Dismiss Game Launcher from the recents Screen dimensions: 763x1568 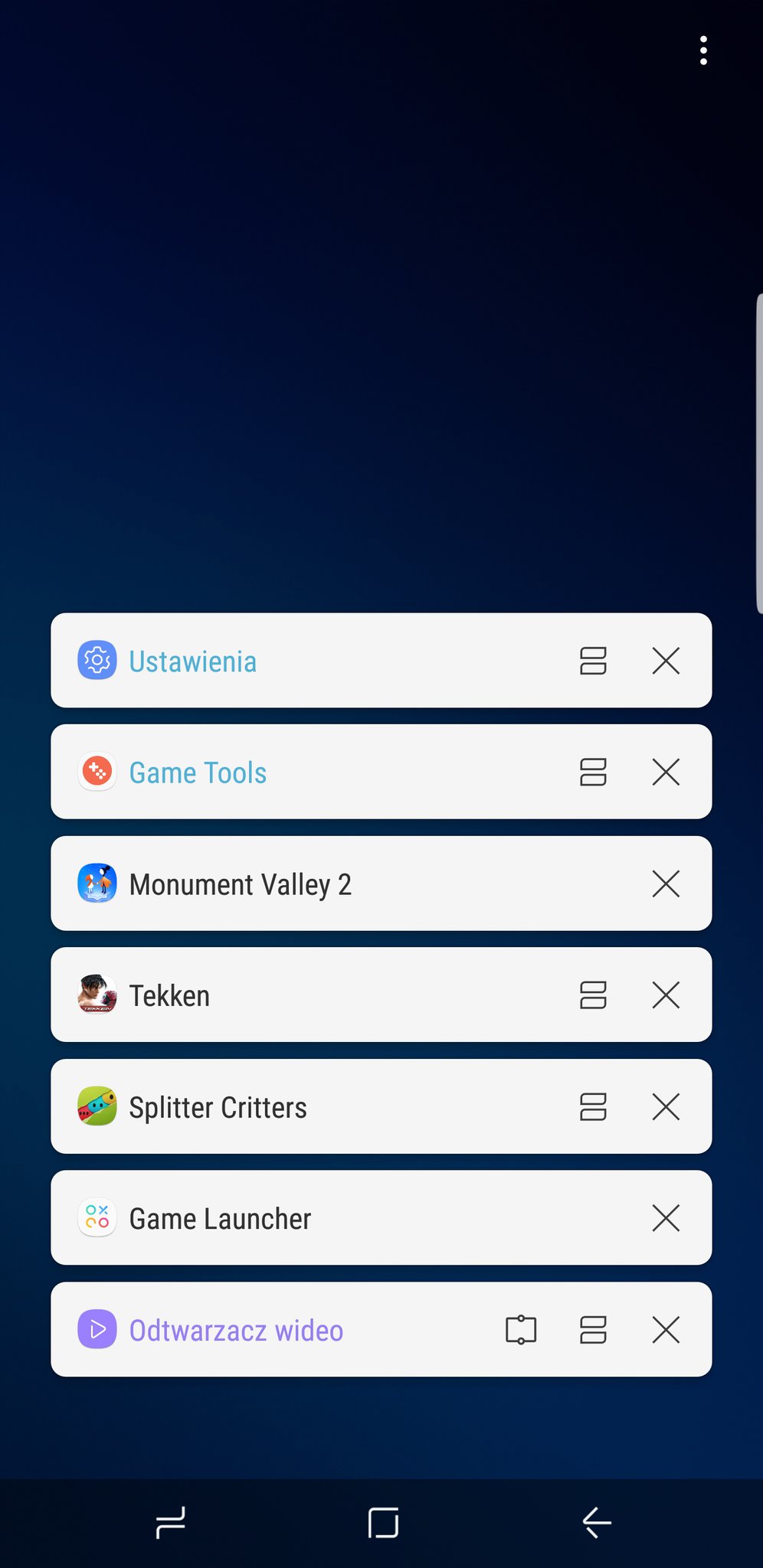pos(666,1218)
